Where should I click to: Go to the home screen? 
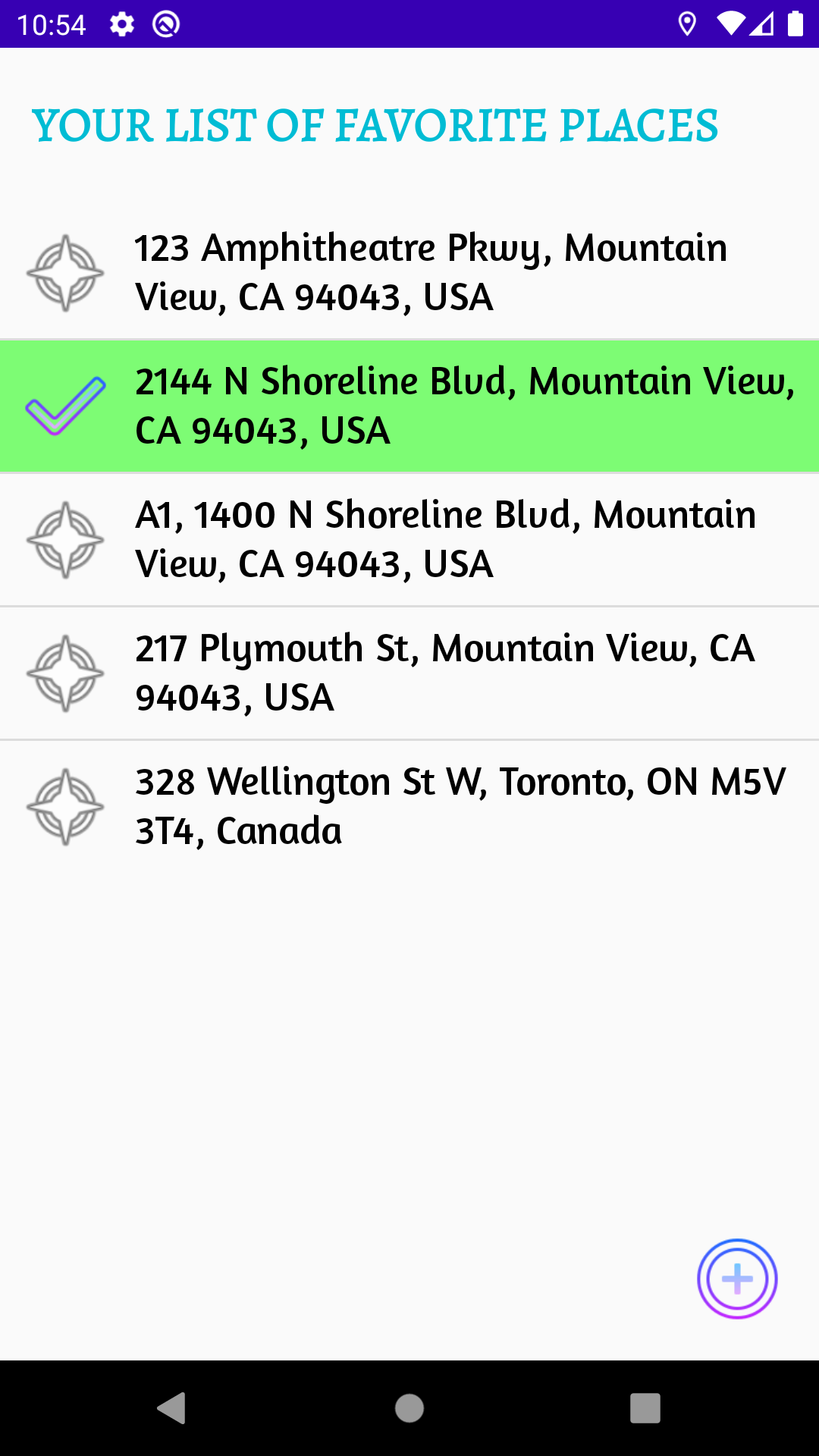[409, 1408]
